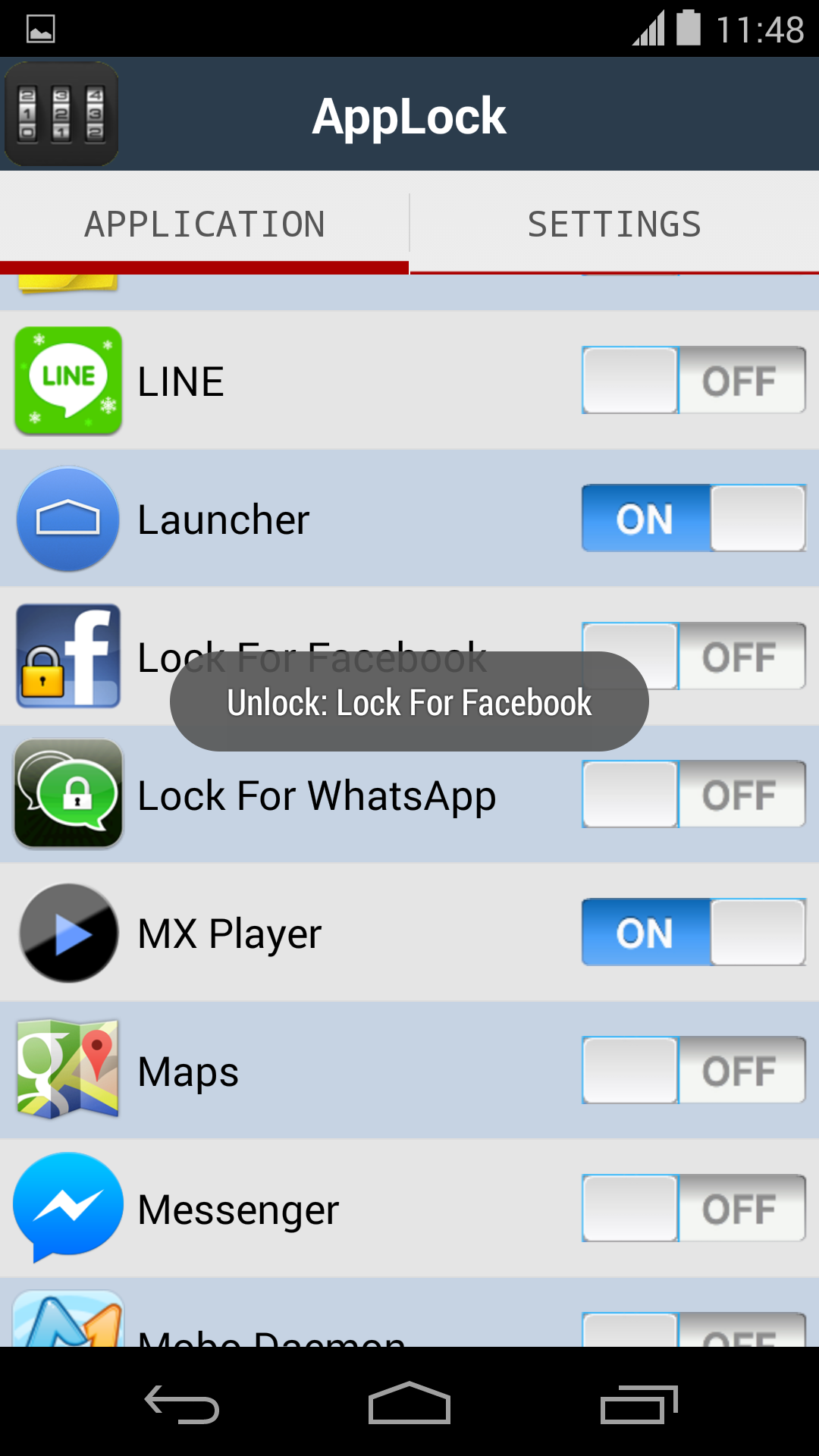819x1456 pixels.
Task: Select the Moba Daemon app icon
Action: tap(67, 1335)
